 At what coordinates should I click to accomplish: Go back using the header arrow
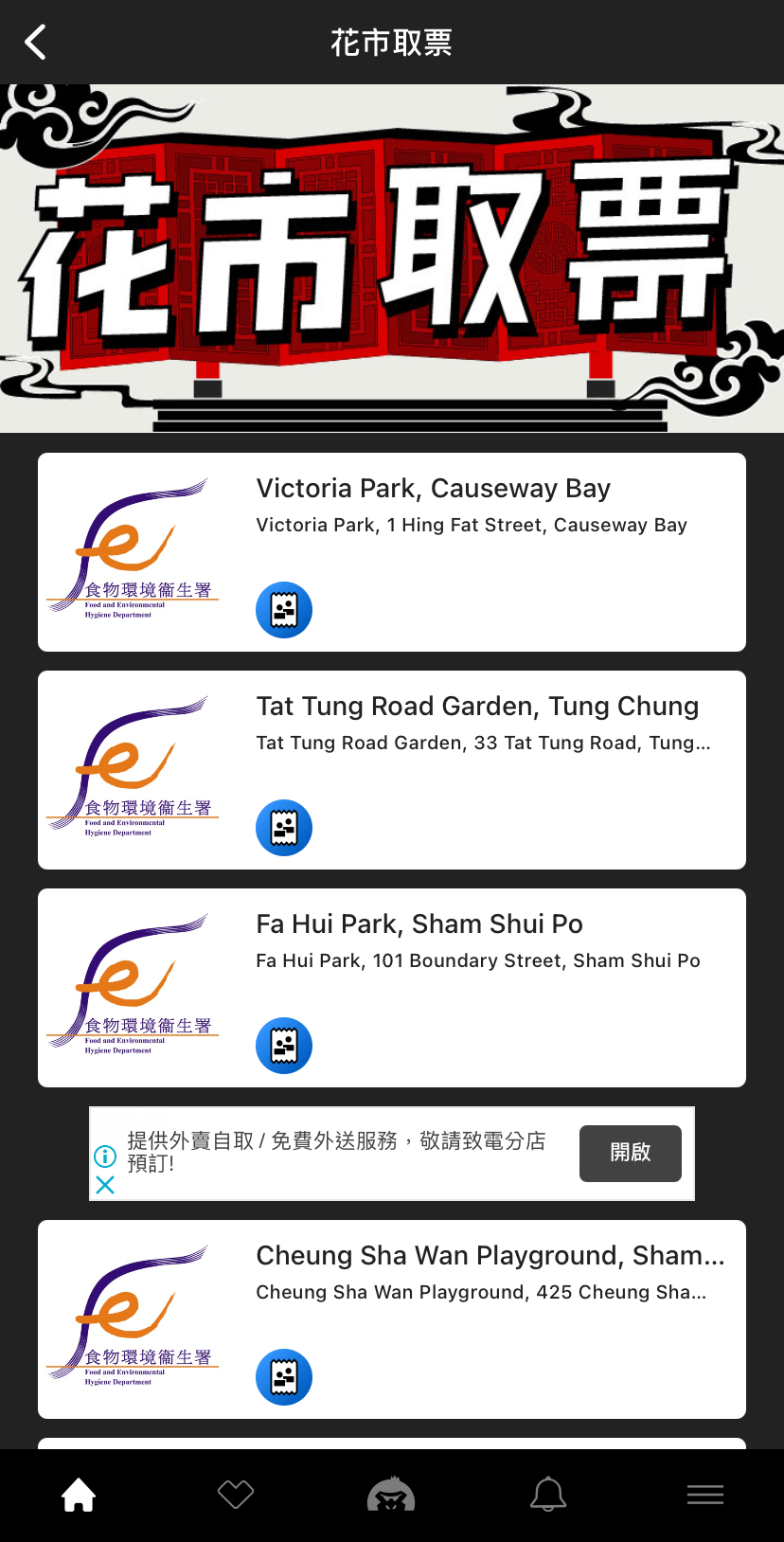click(x=35, y=43)
